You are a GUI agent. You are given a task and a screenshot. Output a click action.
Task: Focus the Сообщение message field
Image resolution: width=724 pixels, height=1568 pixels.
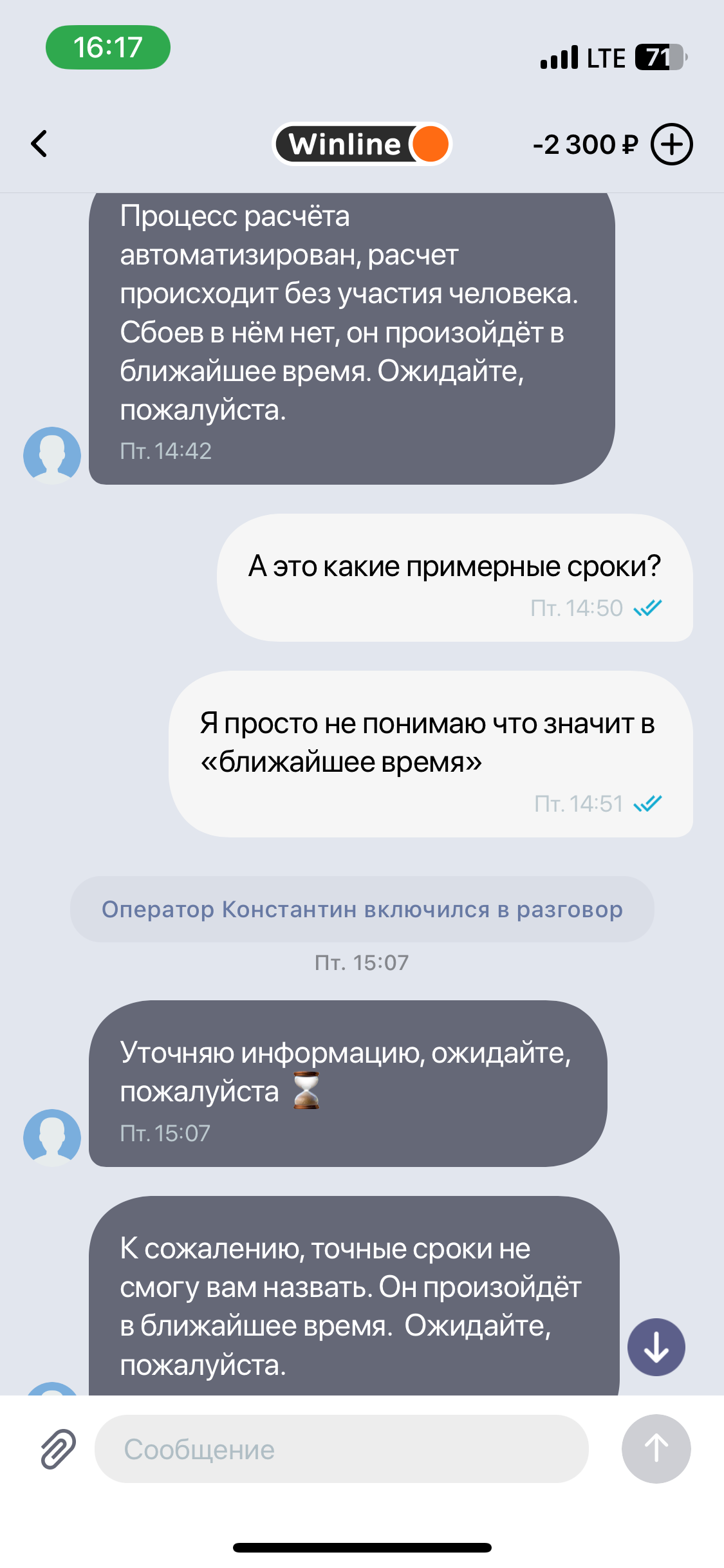pos(341,1449)
